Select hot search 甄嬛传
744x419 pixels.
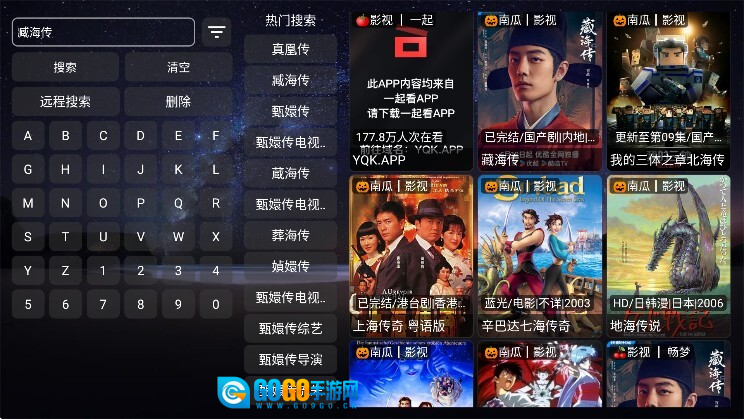point(291,111)
